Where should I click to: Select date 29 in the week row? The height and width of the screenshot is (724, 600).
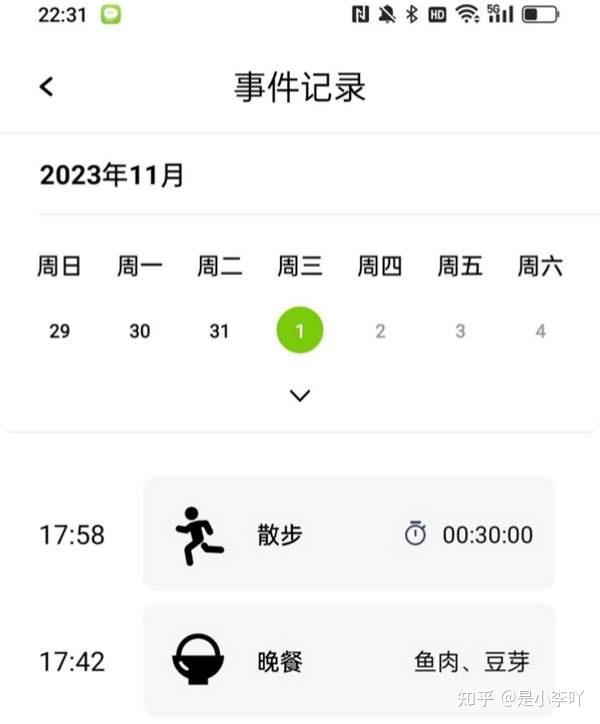60,331
